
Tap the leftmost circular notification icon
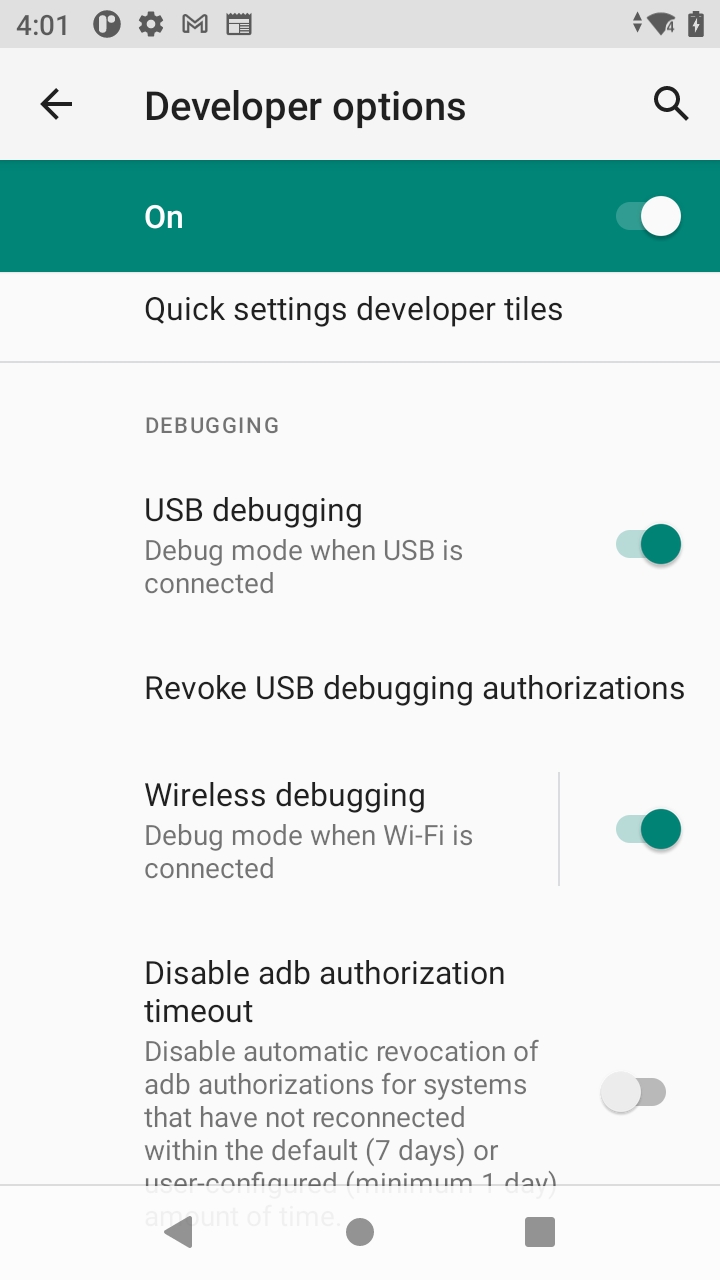105,25
